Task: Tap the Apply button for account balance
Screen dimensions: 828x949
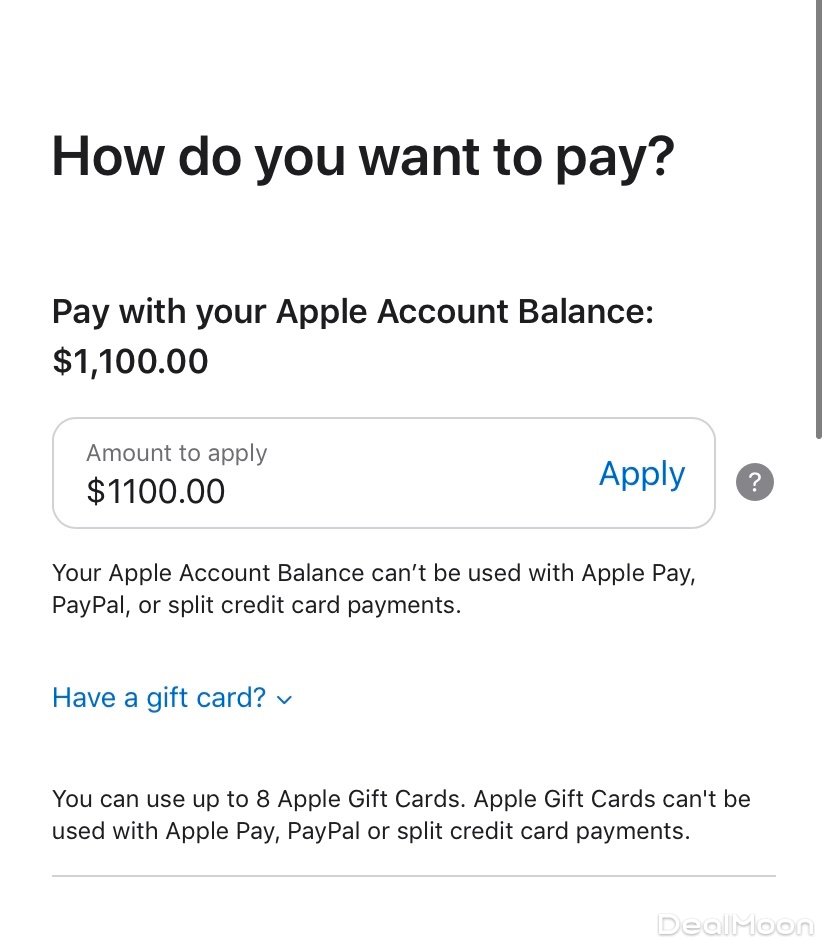Action: pos(641,474)
